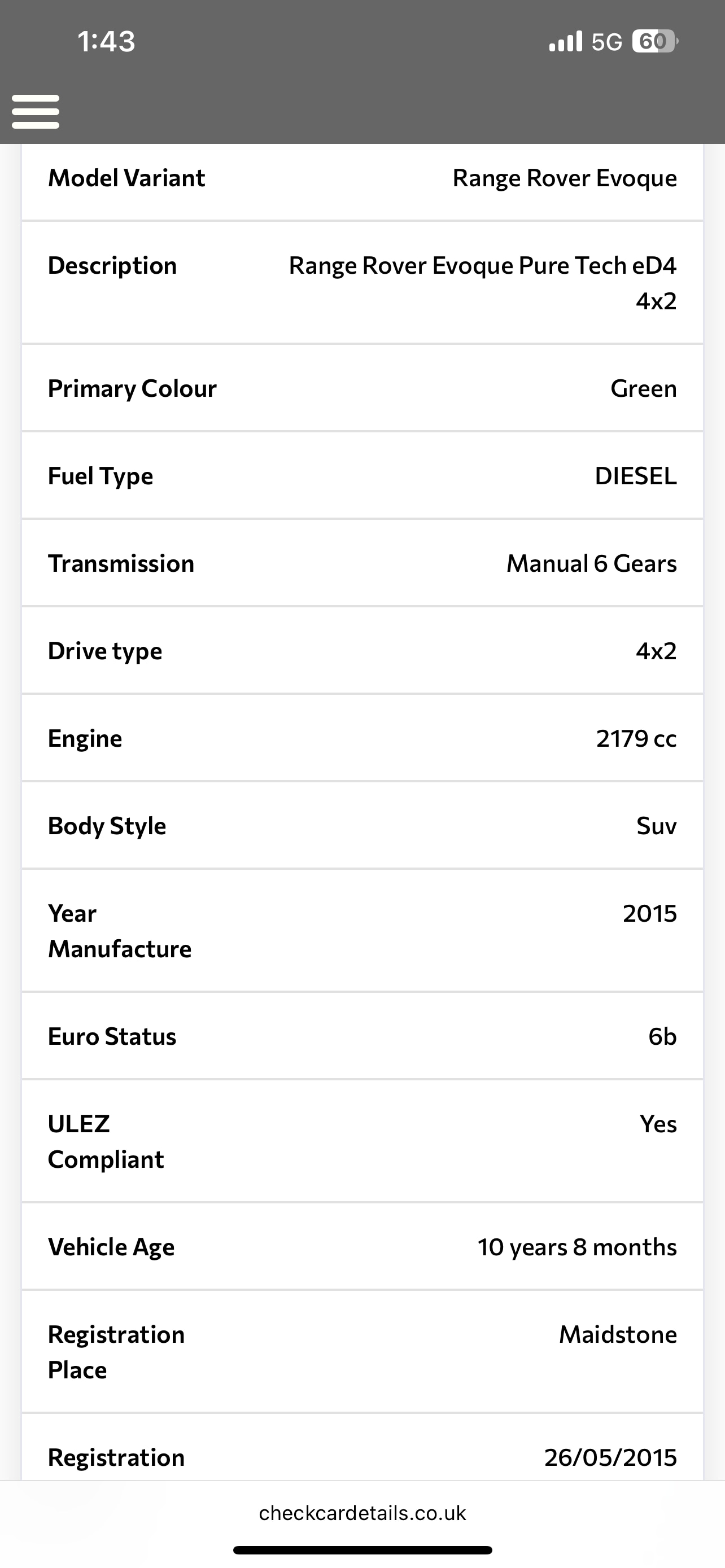Select the Body Style Suv row
Viewport: 725px width, 1568px height.
[x=362, y=825]
